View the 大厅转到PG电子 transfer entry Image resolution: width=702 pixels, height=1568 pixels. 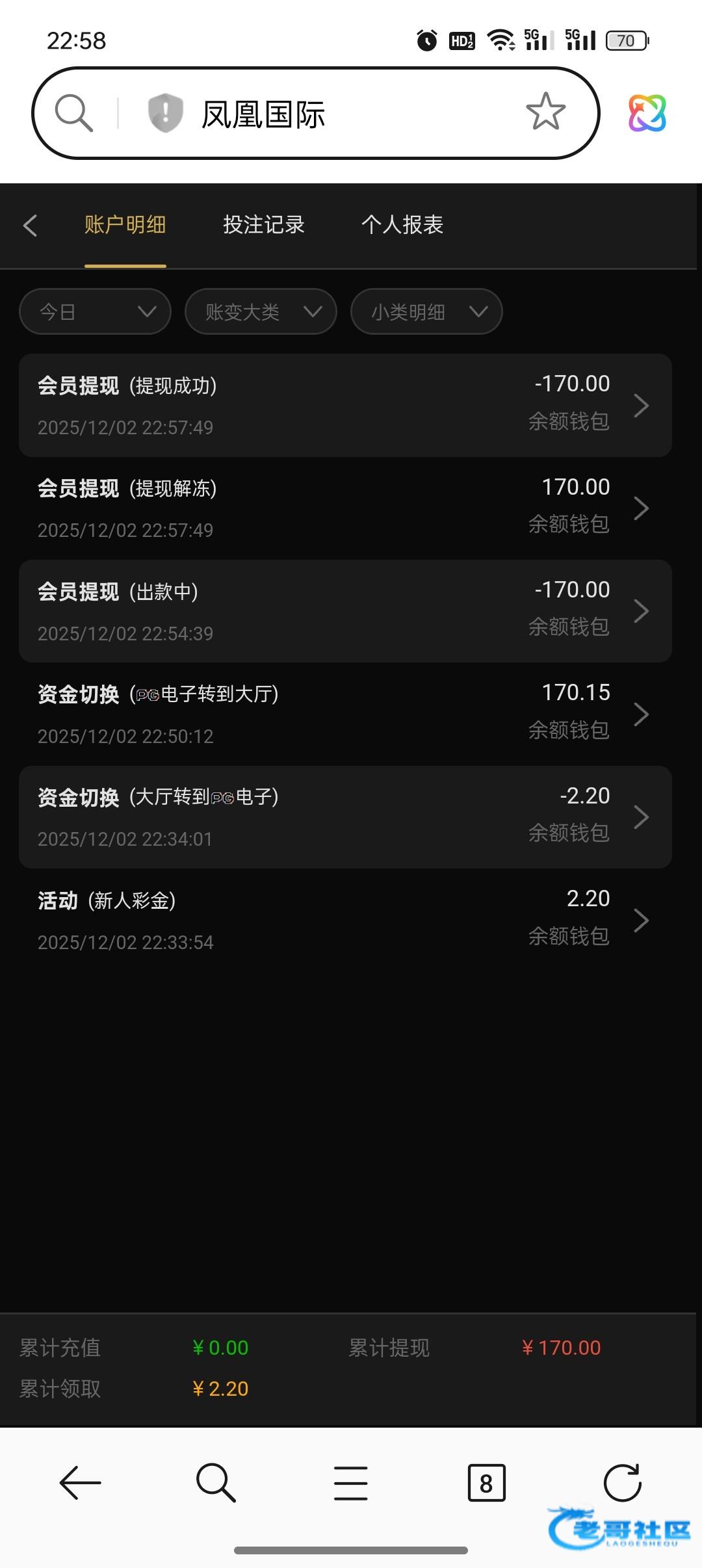tap(344, 817)
